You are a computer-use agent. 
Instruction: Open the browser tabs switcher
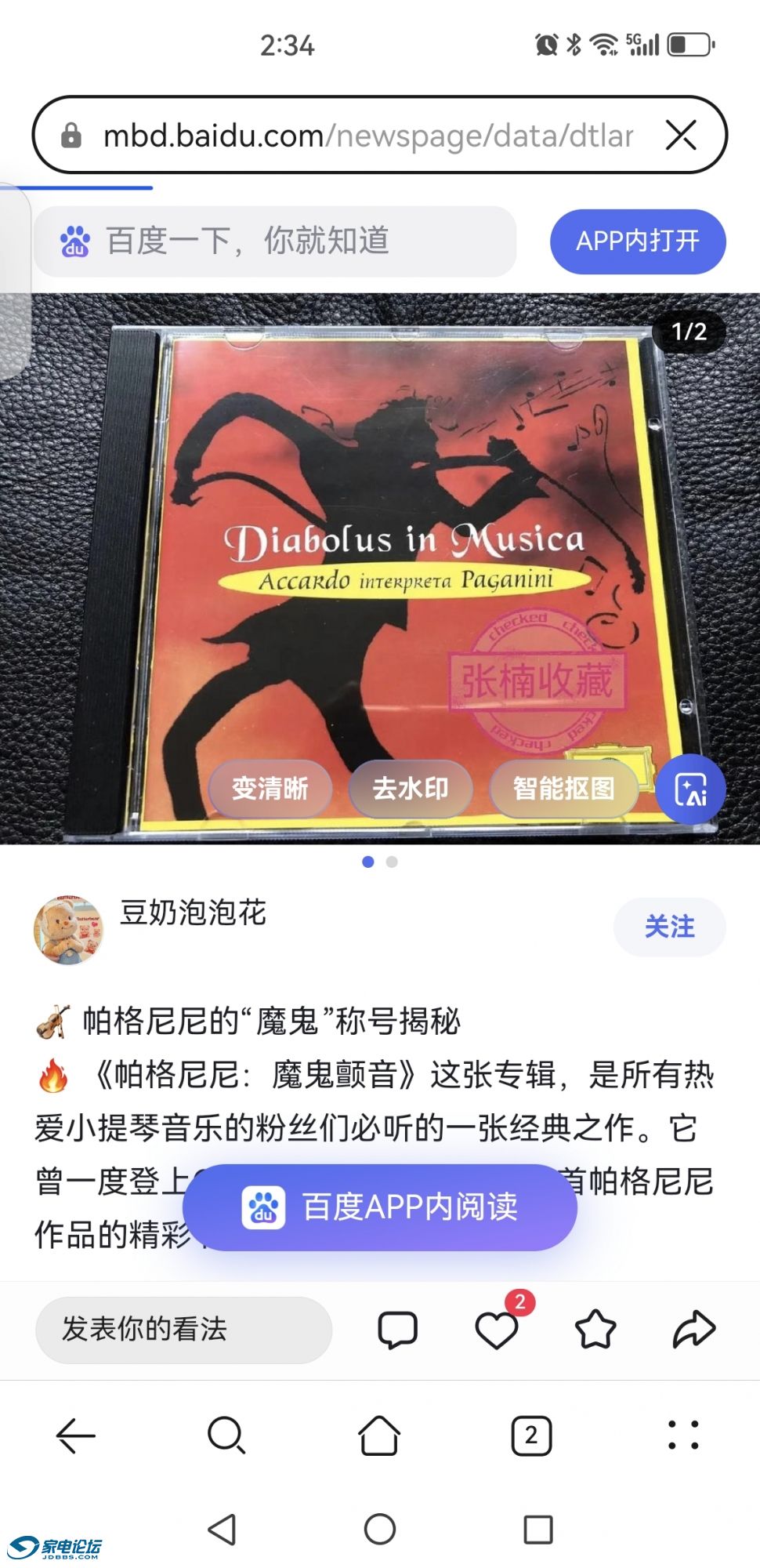coord(531,1436)
